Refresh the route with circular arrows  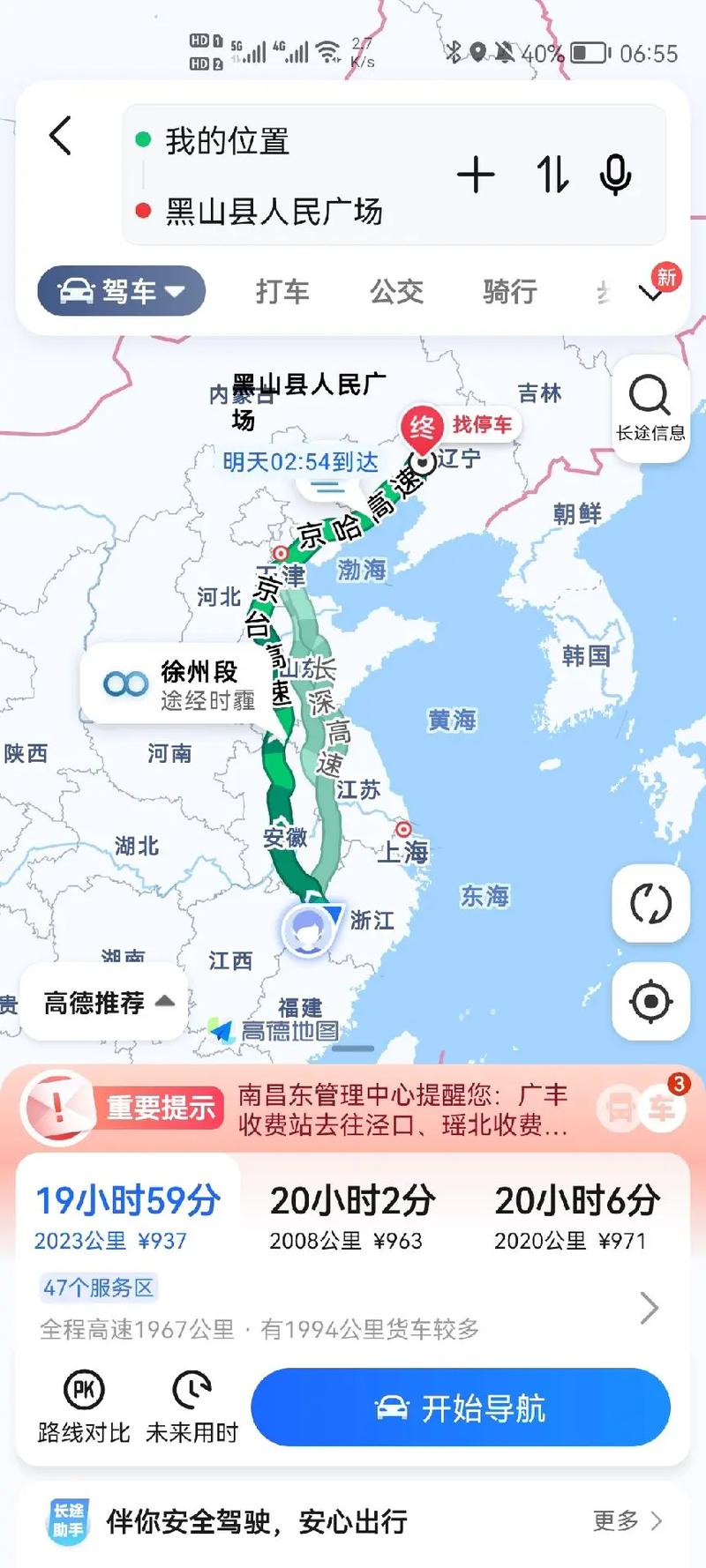pyautogui.click(x=650, y=904)
